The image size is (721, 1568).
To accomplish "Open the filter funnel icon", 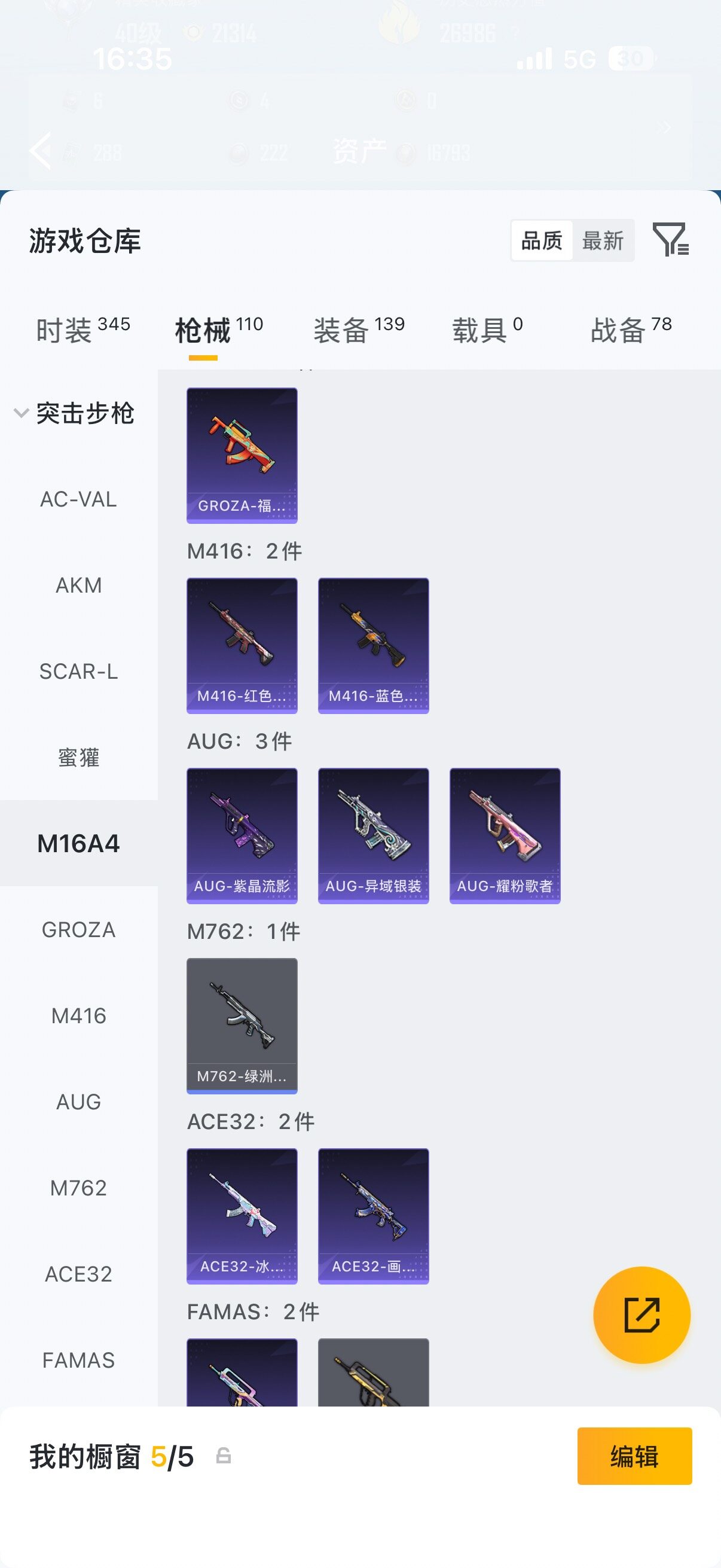I will [671, 239].
